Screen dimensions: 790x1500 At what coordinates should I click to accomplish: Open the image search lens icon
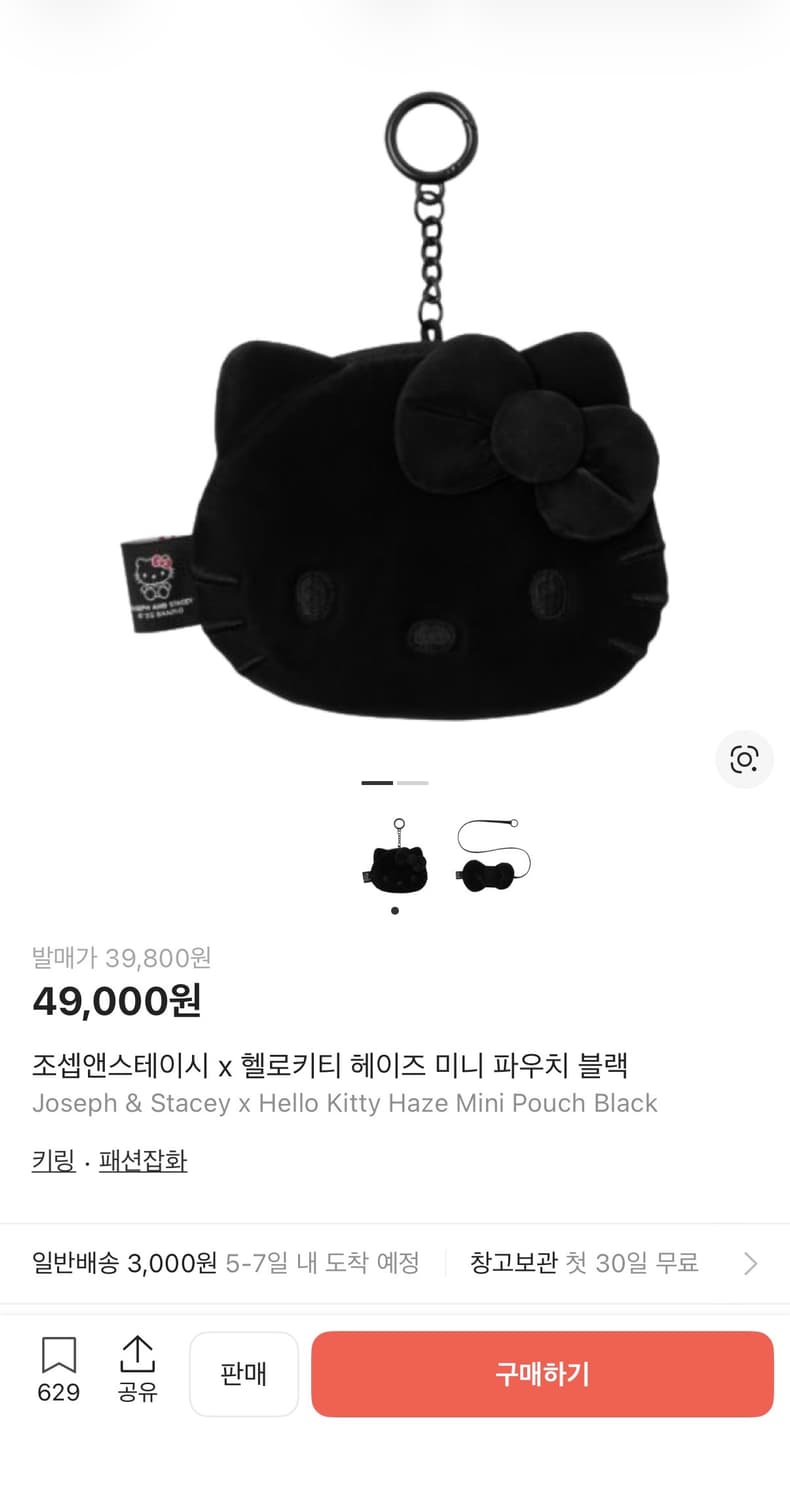coord(744,760)
